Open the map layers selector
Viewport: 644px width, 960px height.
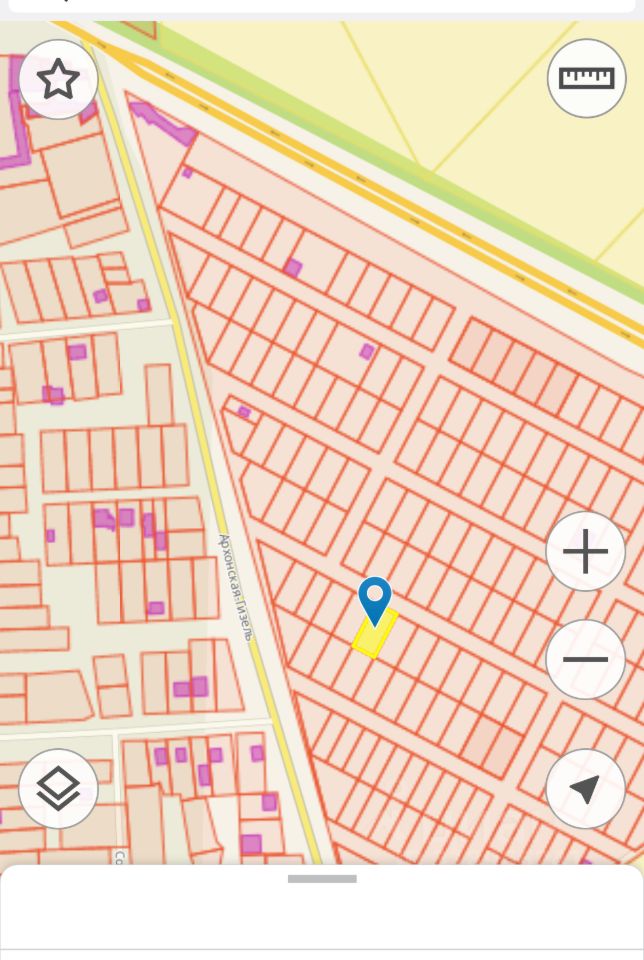pos(58,789)
